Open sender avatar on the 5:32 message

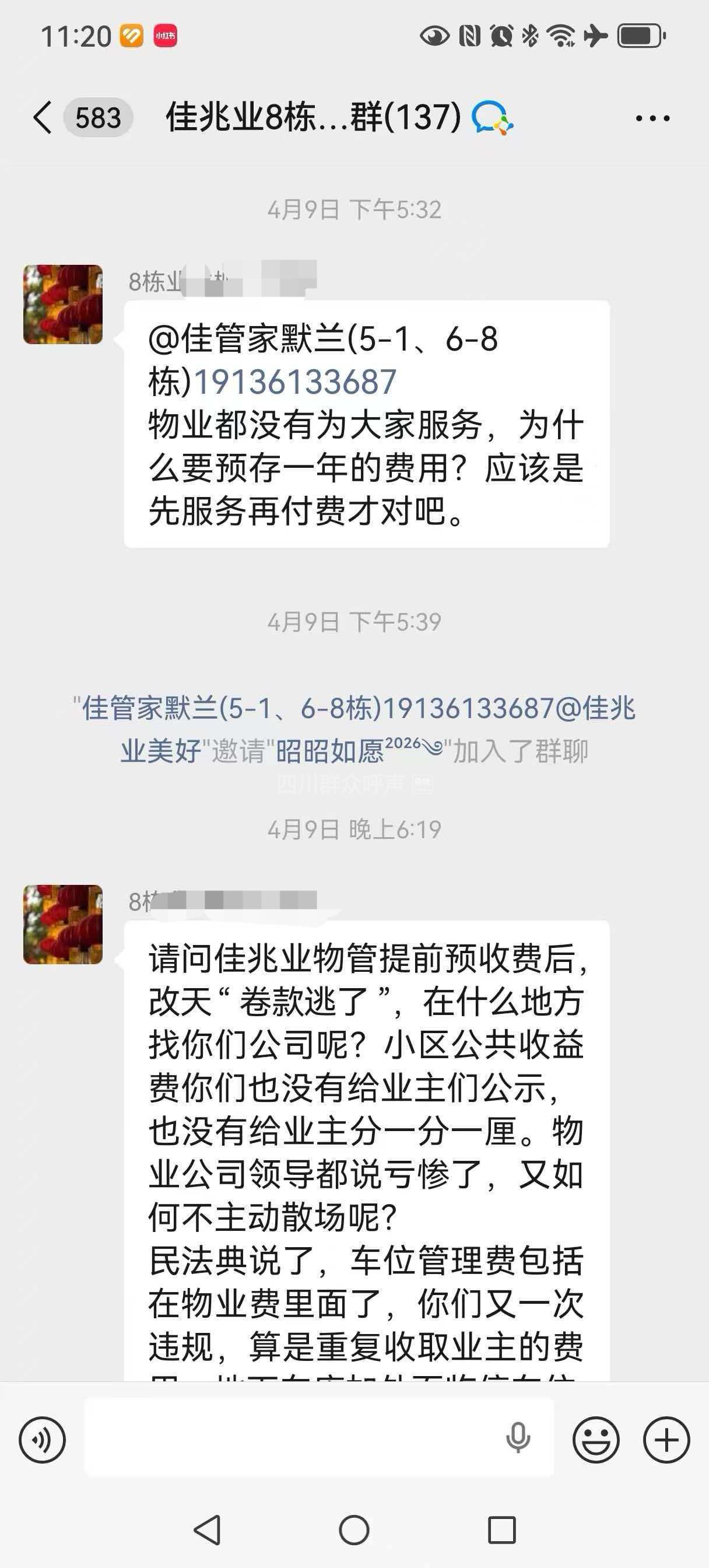click(x=63, y=304)
